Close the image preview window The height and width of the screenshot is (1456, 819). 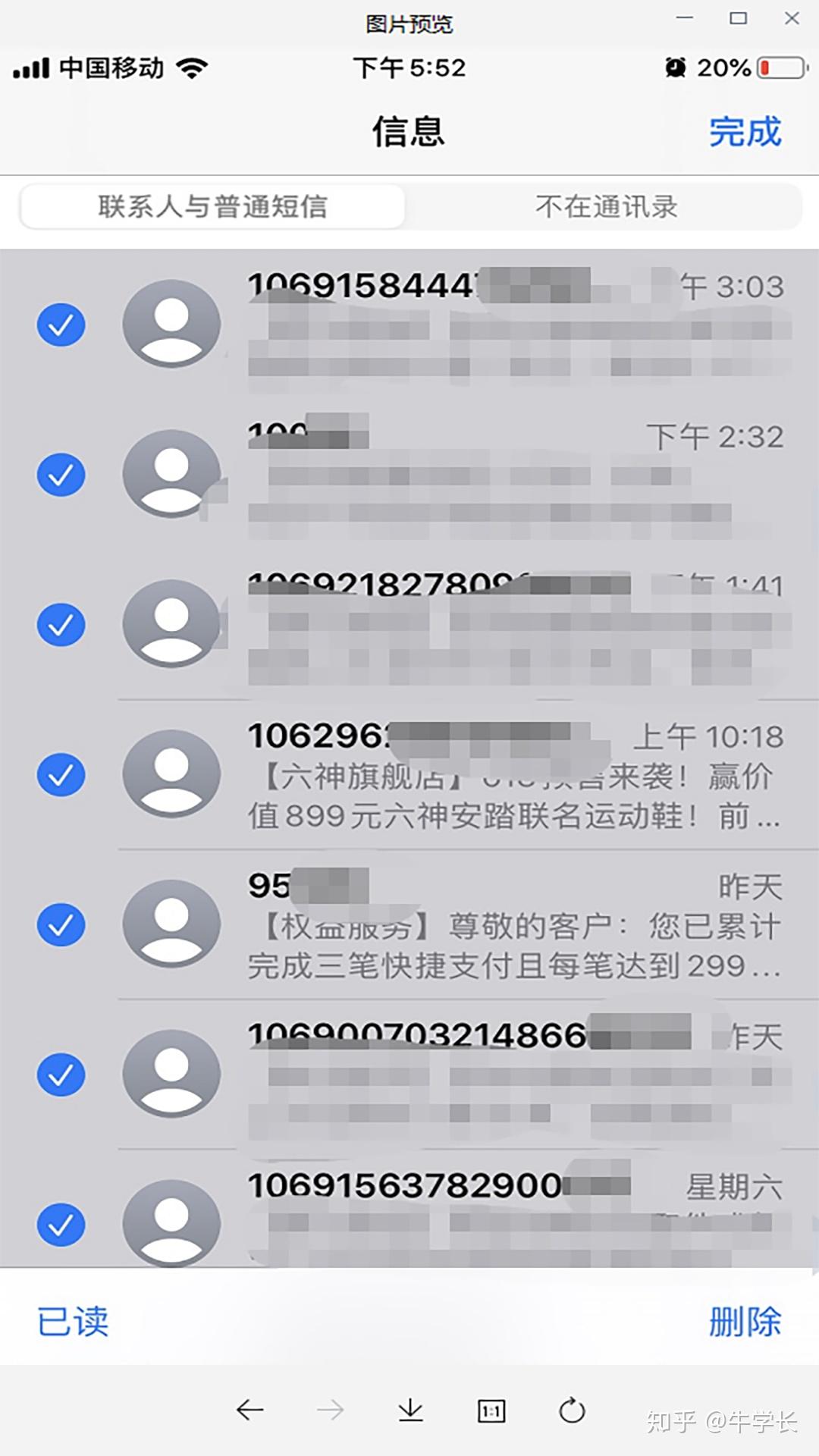pos(792,19)
